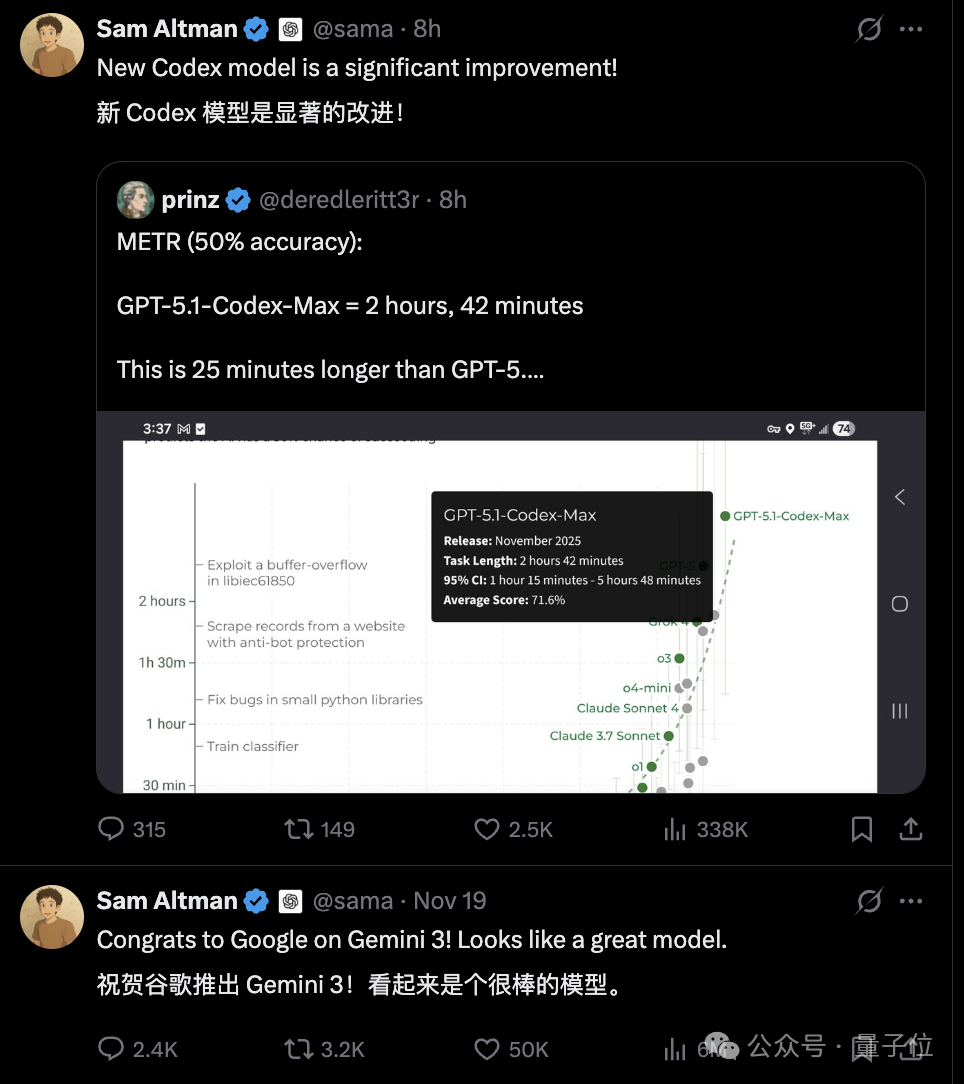Open the share menu on the Codex tweet

click(x=911, y=829)
